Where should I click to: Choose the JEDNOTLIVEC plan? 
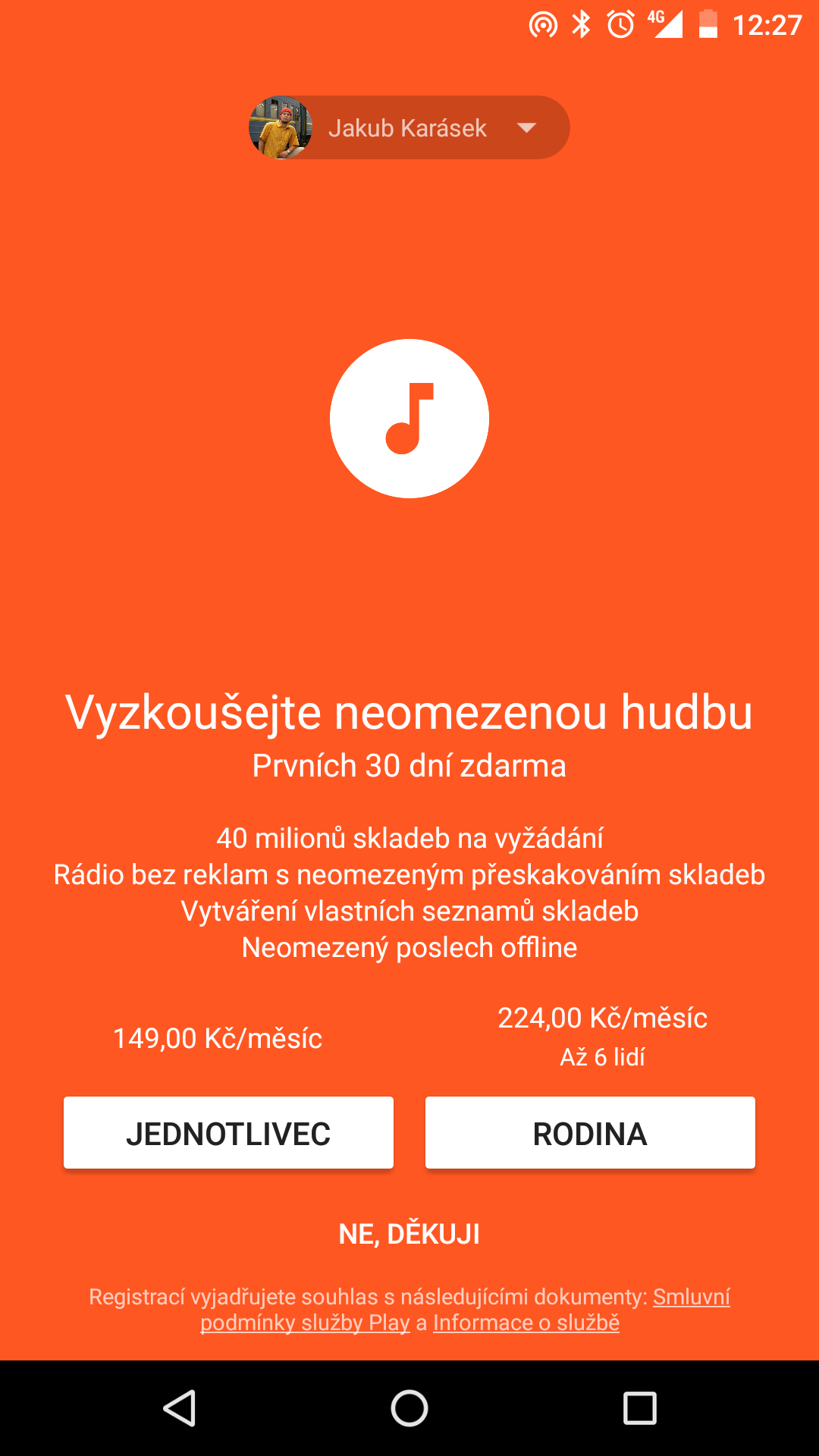click(x=228, y=1133)
